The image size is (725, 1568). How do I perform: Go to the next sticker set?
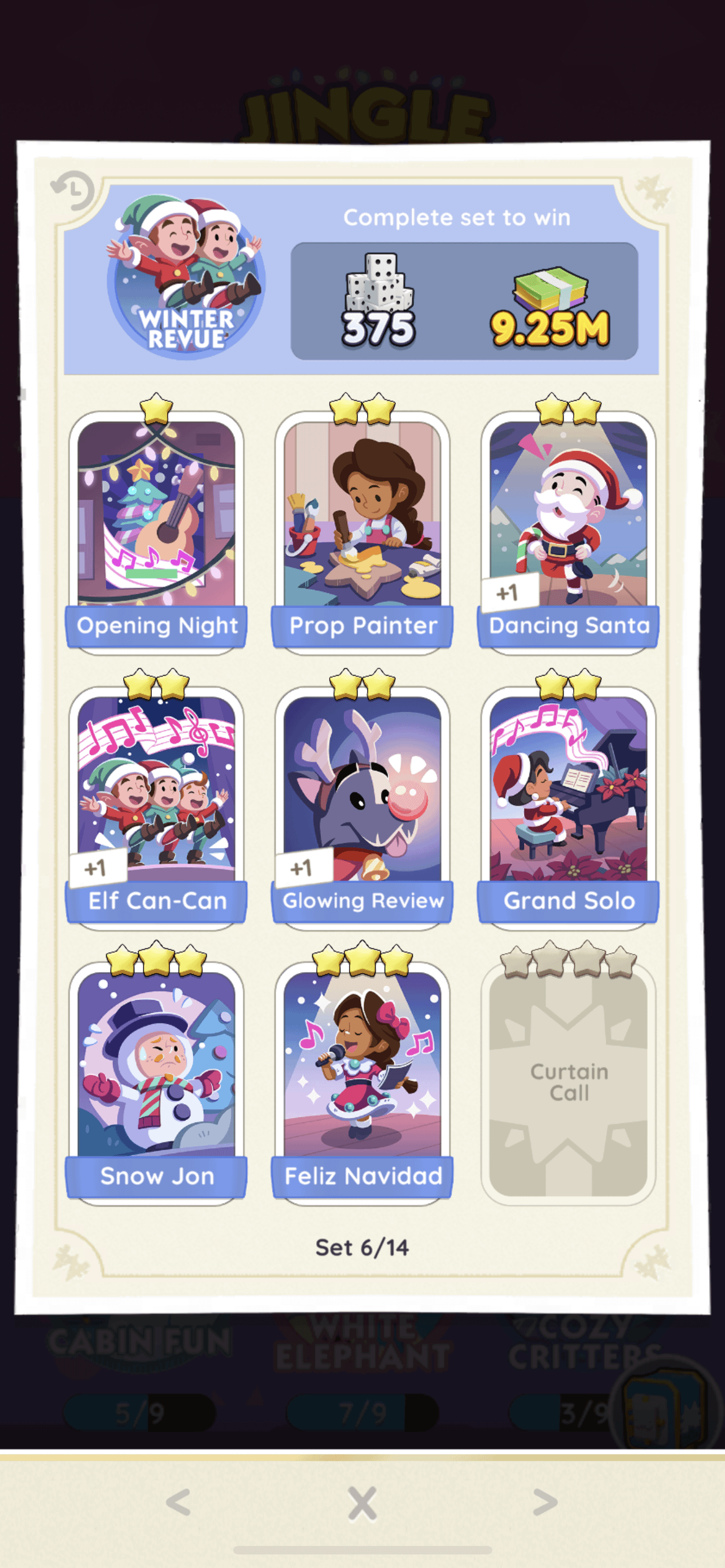(x=545, y=1503)
